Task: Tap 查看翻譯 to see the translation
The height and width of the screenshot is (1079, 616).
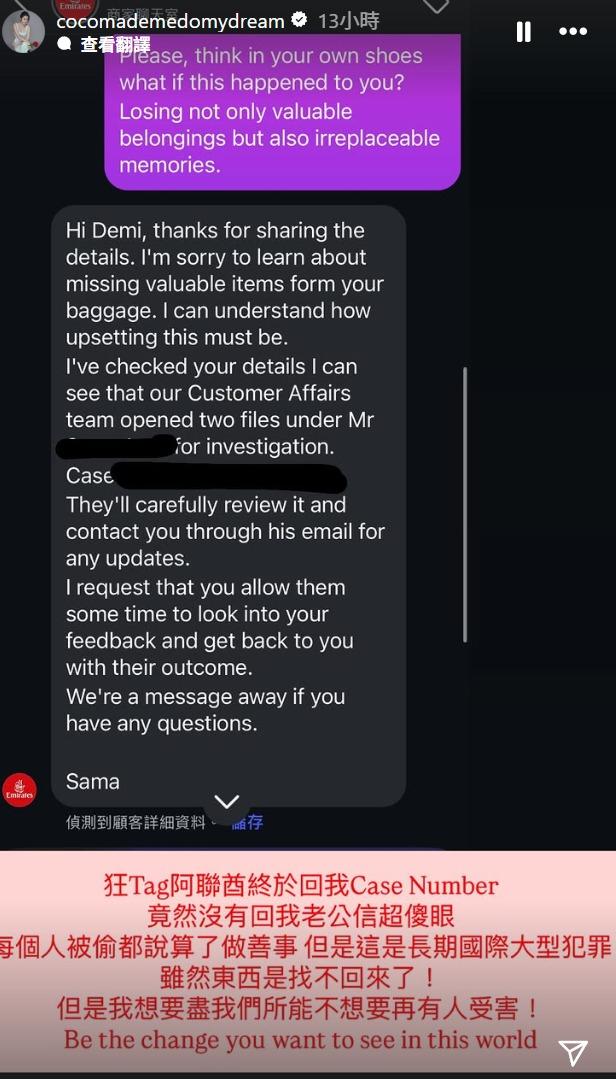Action: coord(117,44)
